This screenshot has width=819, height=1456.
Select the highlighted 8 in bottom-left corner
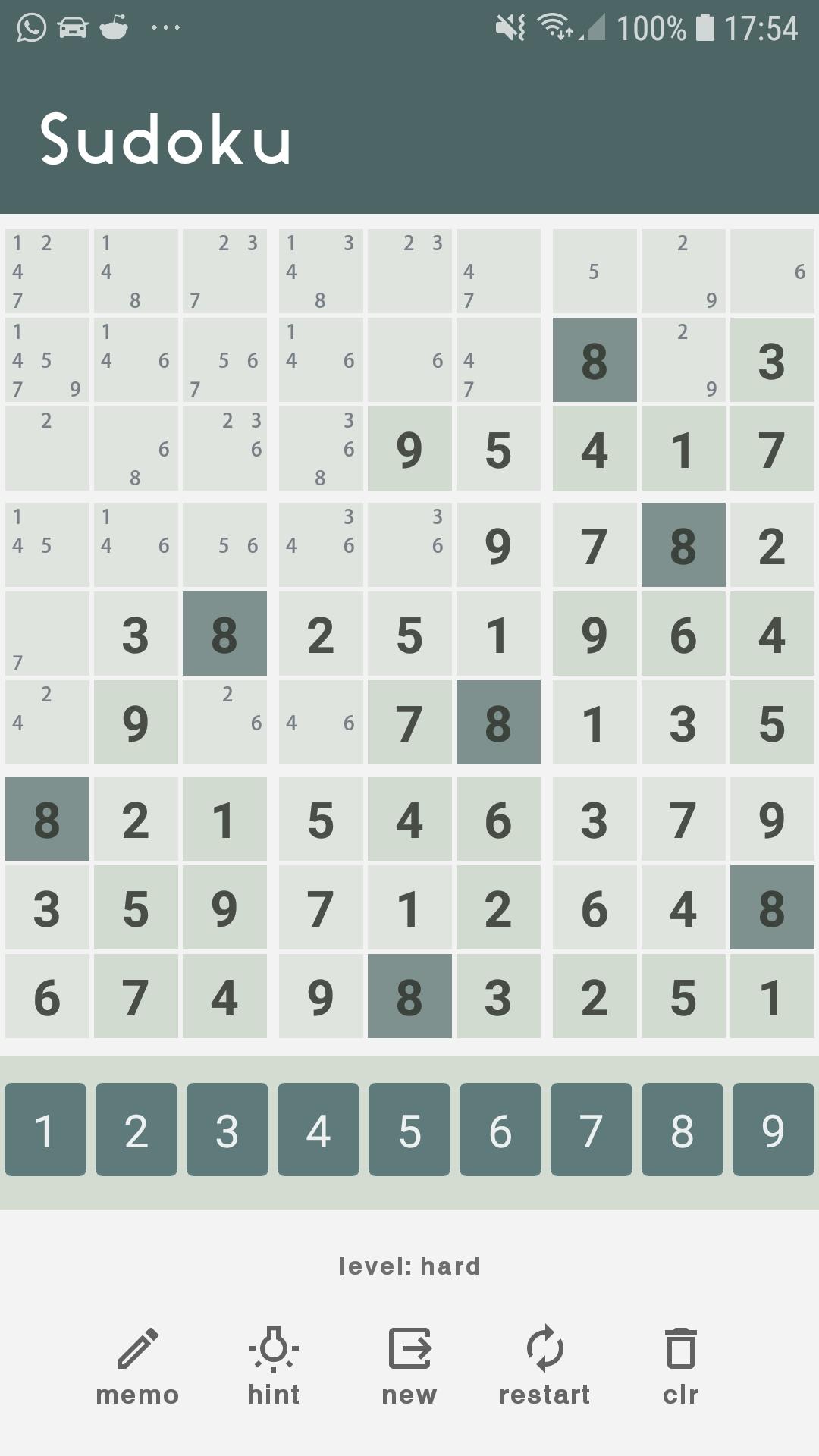(47, 818)
